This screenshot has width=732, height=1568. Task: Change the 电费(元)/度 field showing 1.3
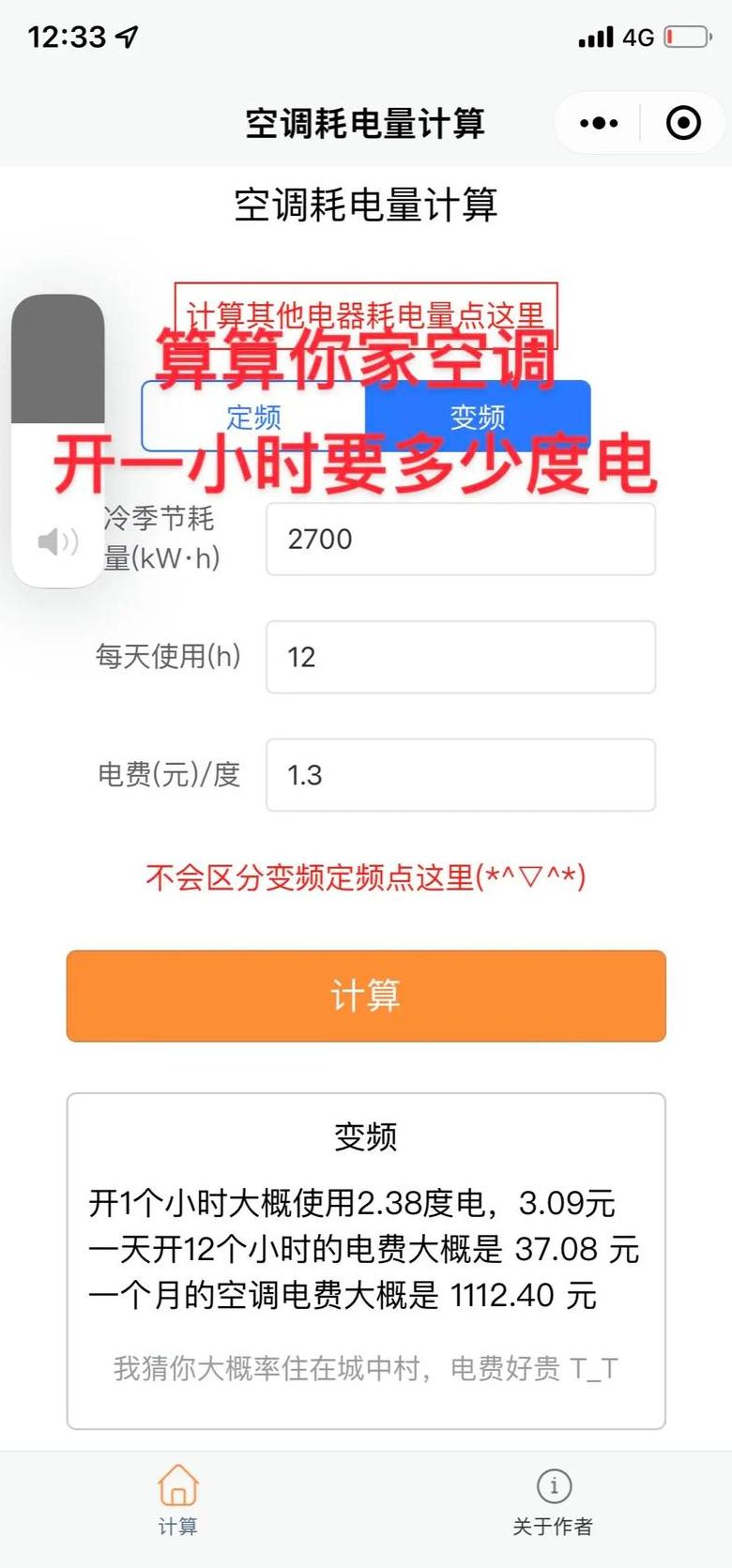460,775
